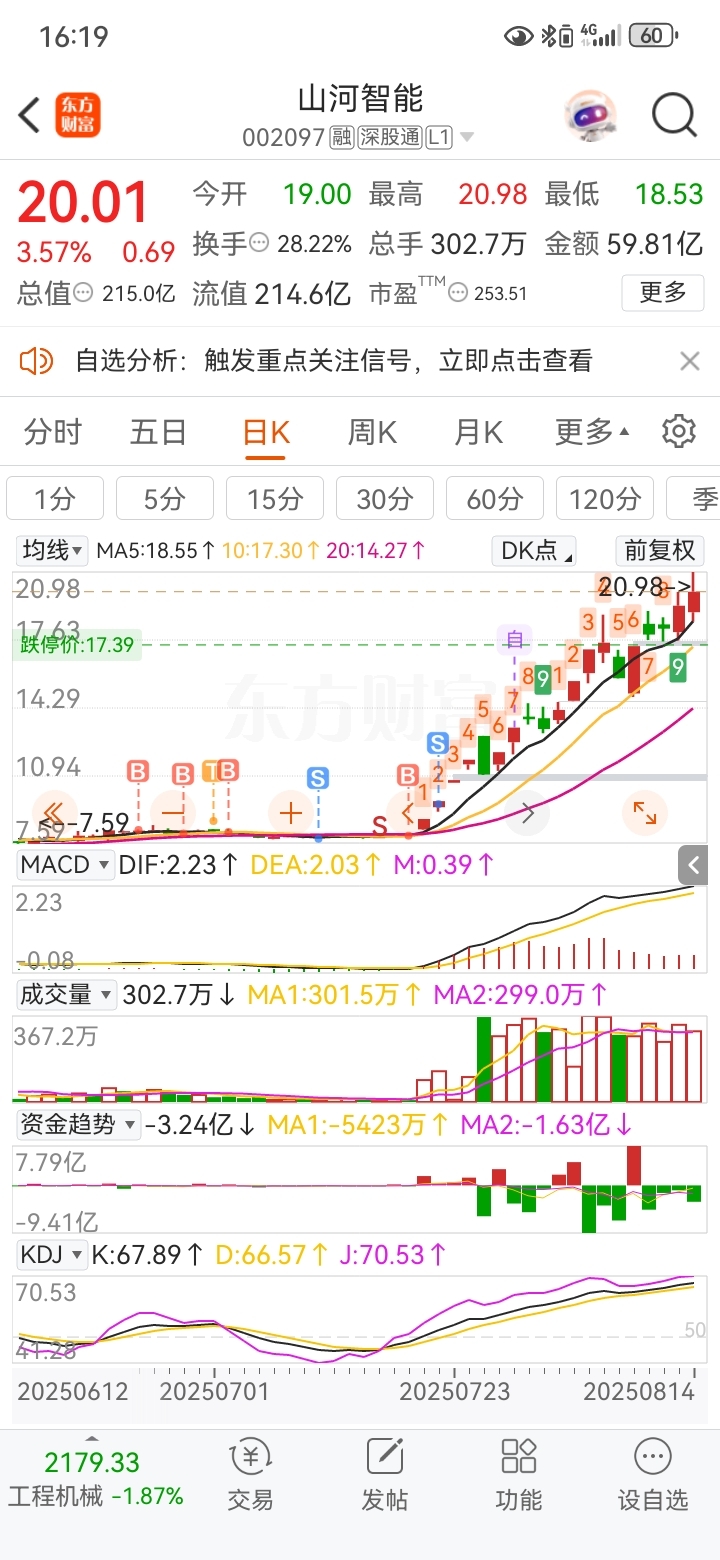This screenshot has height=1560, width=720.
Task: Dismiss the analysis banner with the X
Action: [689, 362]
